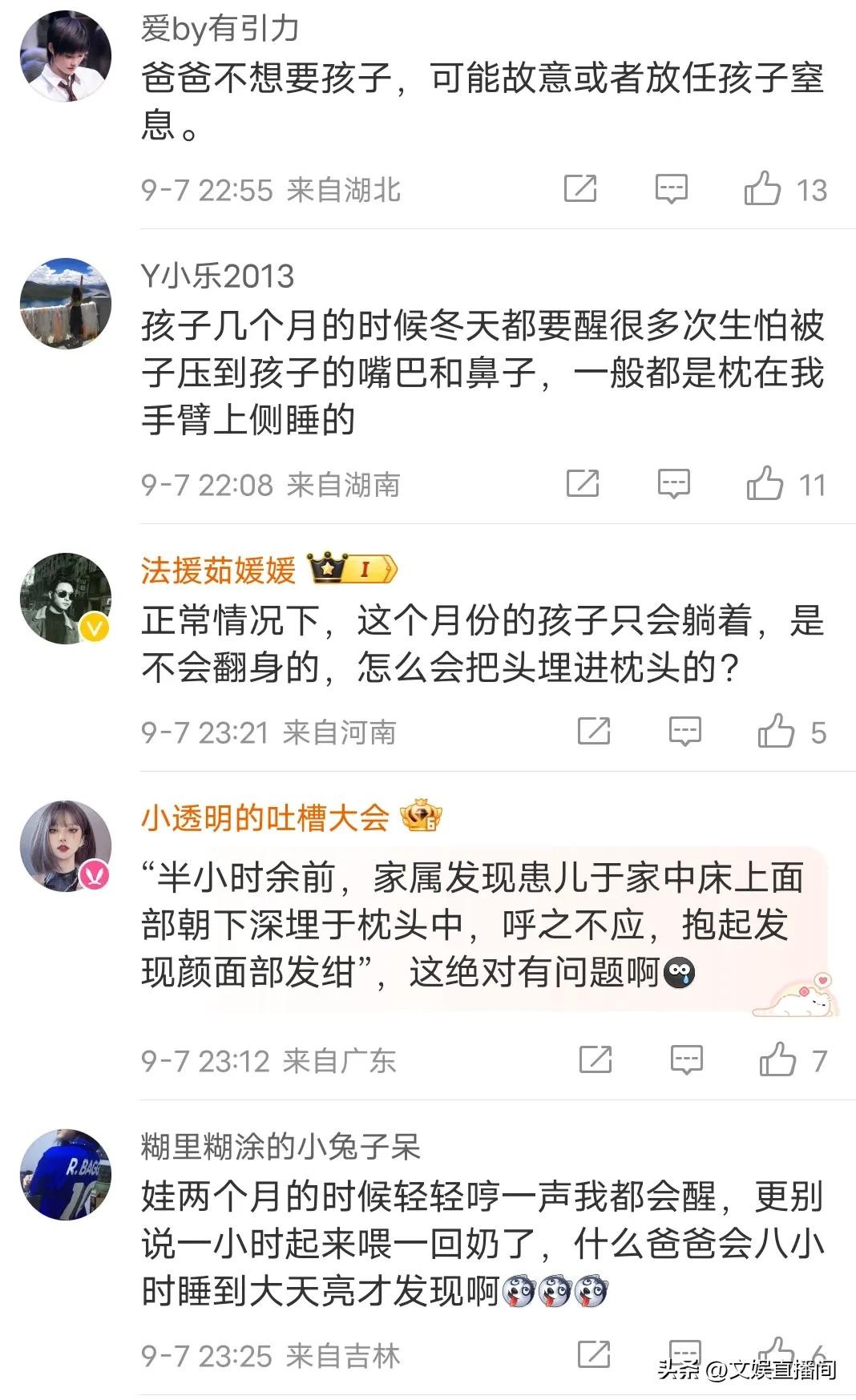This screenshot has height=1400, width=856.
Task: Repost 小透明的吐槽大会's comment
Action: 596,1060
